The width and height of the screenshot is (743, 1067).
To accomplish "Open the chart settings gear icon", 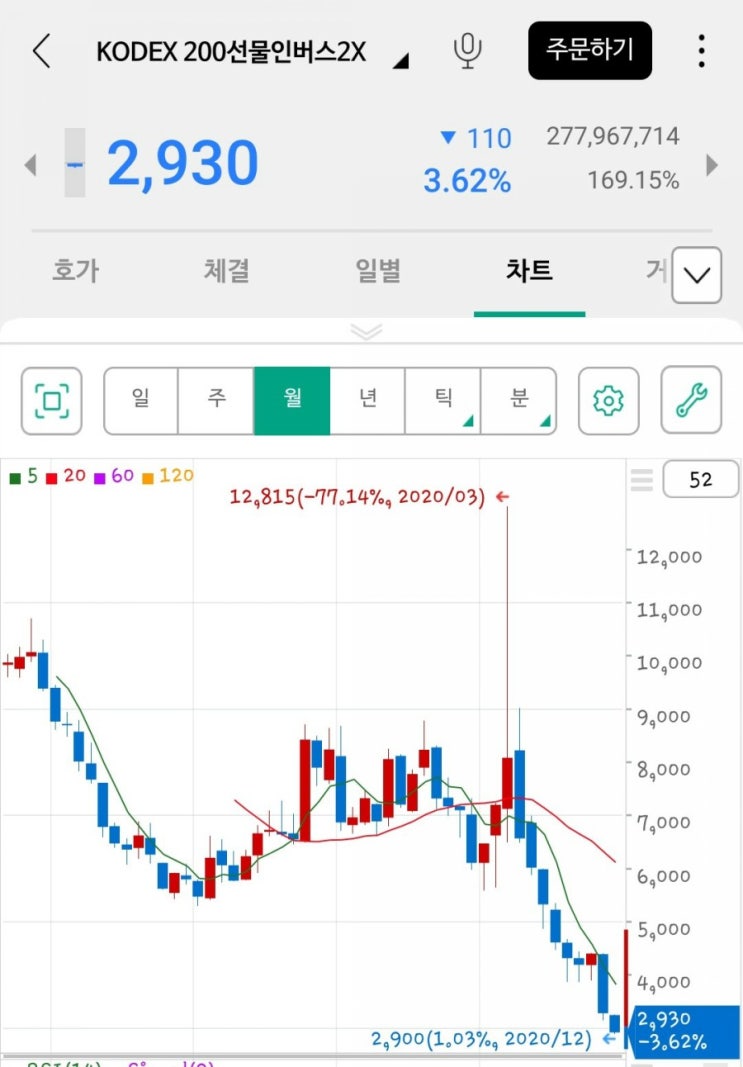I will [609, 399].
